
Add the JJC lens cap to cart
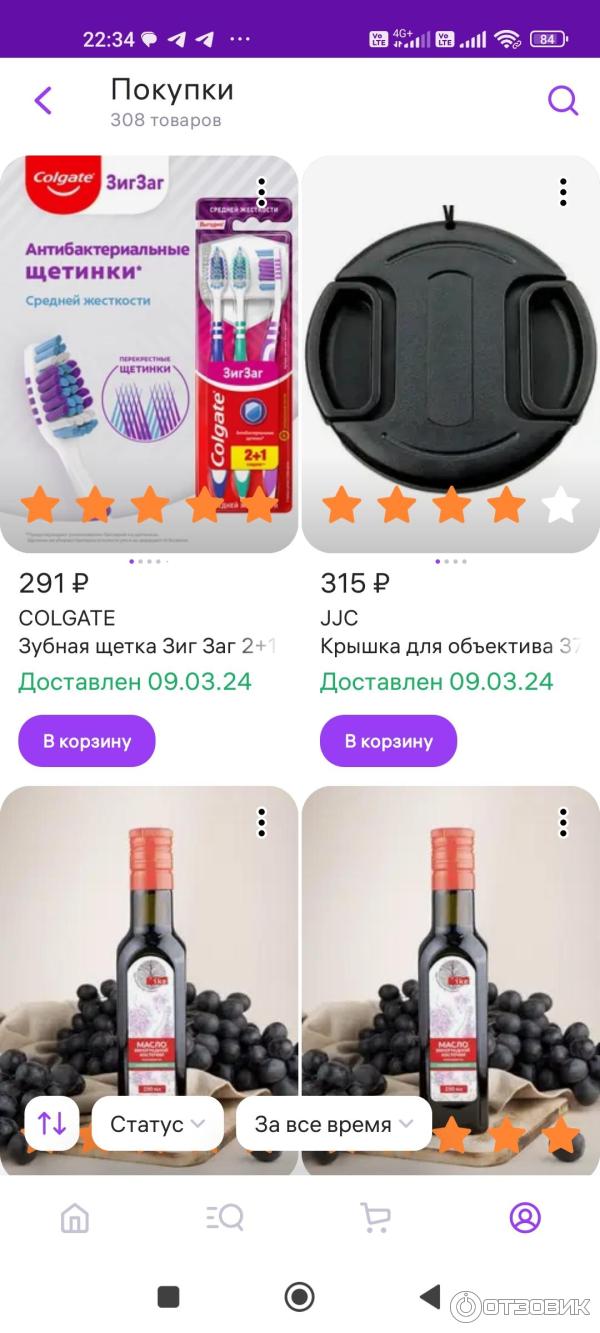pos(388,741)
